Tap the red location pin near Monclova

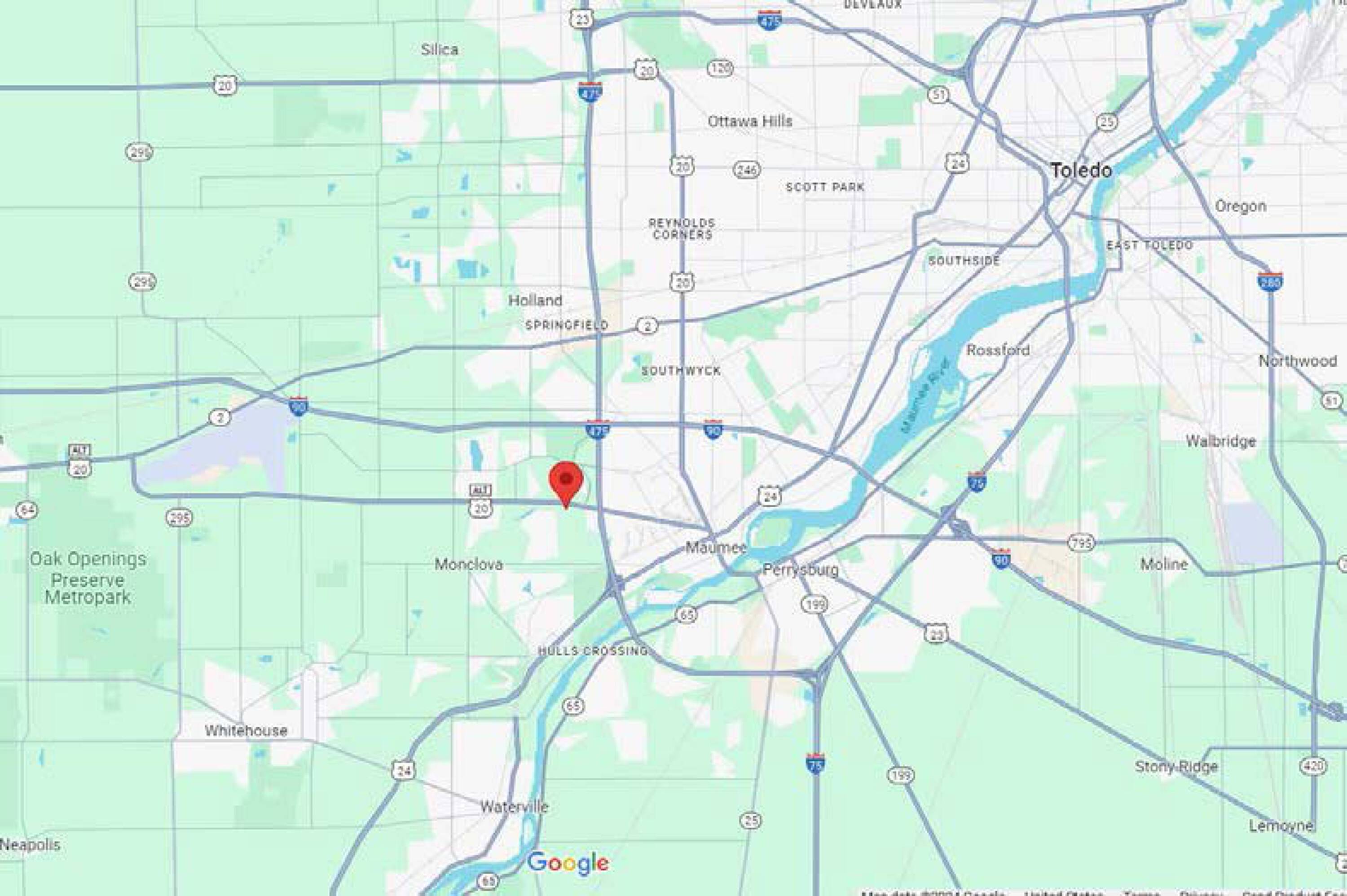(566, 484)
